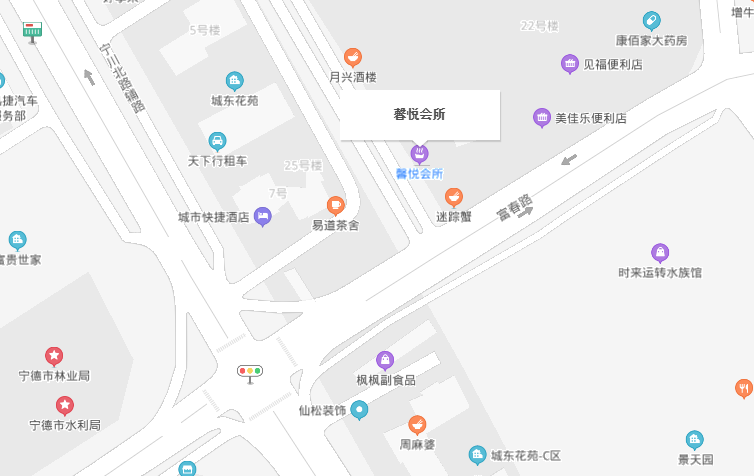Viewport: 754px width, 476px height.
Task: Select the 馨悦会所 map marker
Action: click(x=420, y=154)
